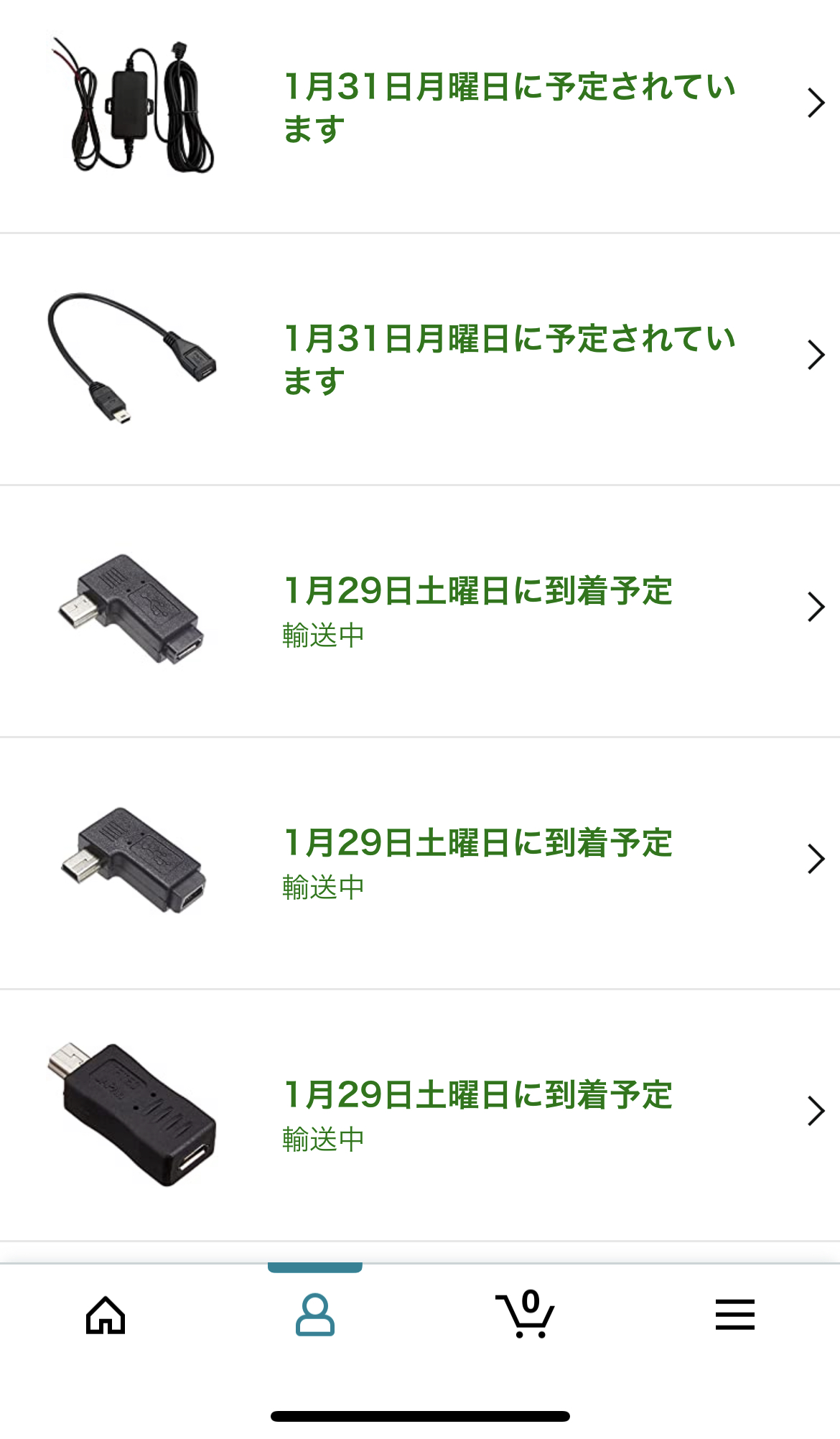Open the hamburger menu tab
Viewport: 840px width, 1439px height.
tap(734, 1315)
